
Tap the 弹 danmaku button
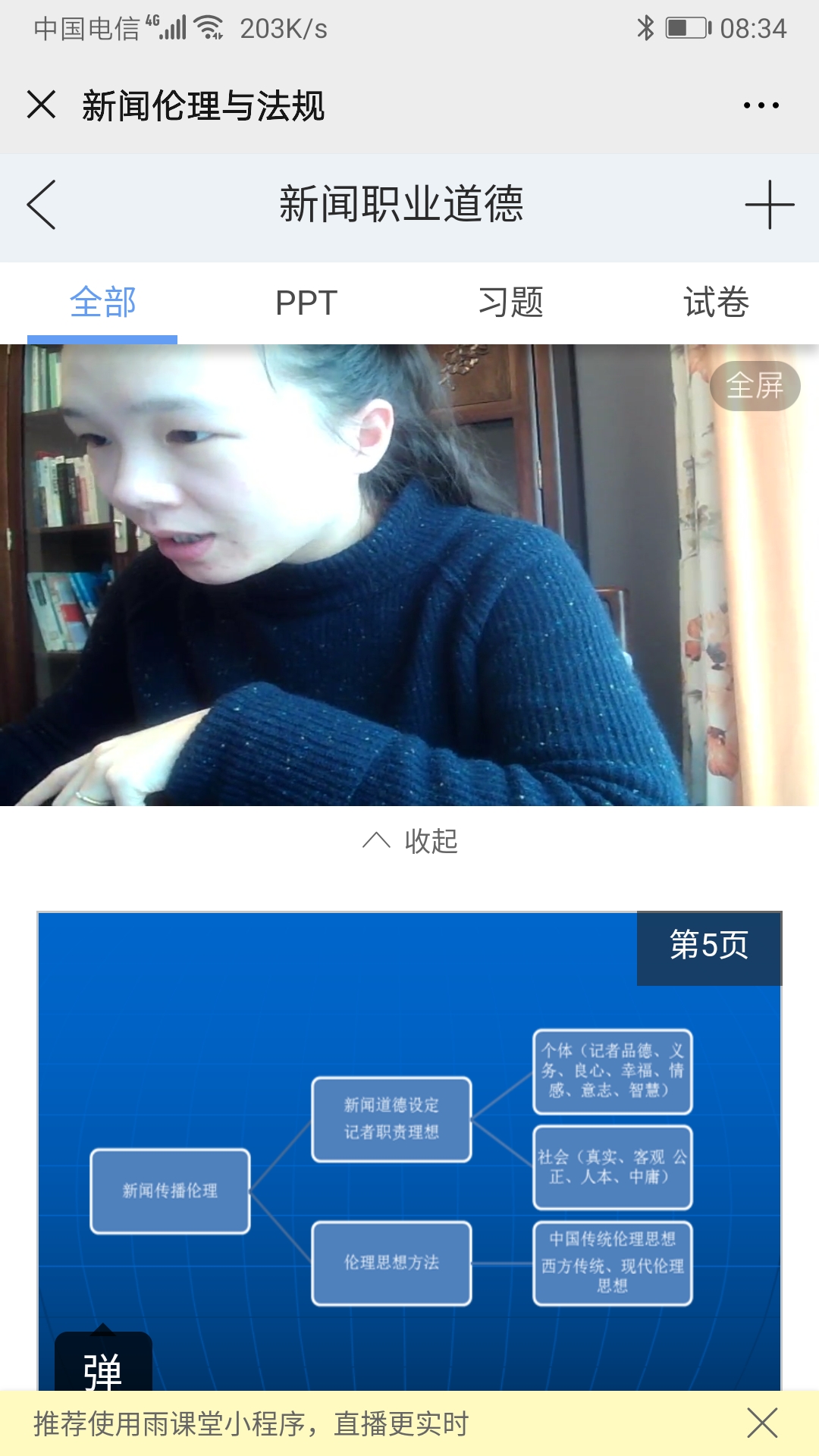pos(103,1365)
